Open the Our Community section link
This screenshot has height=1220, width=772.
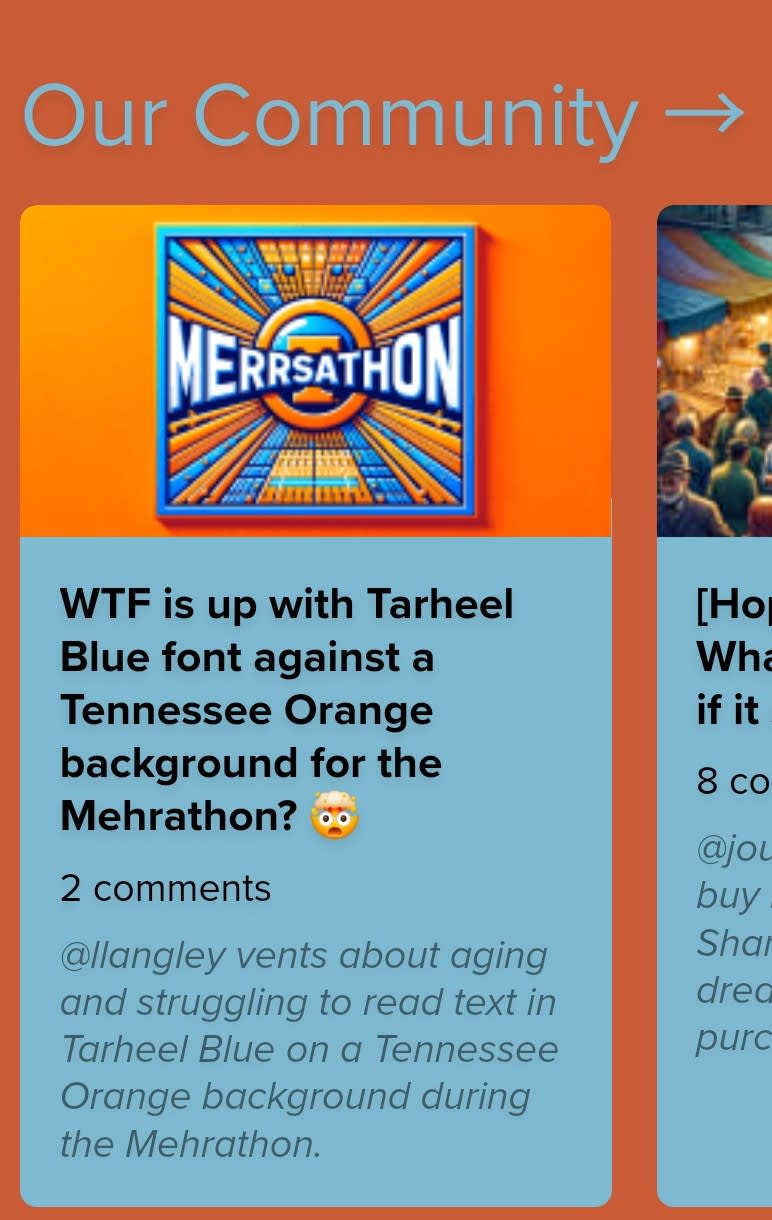point(383,118)
